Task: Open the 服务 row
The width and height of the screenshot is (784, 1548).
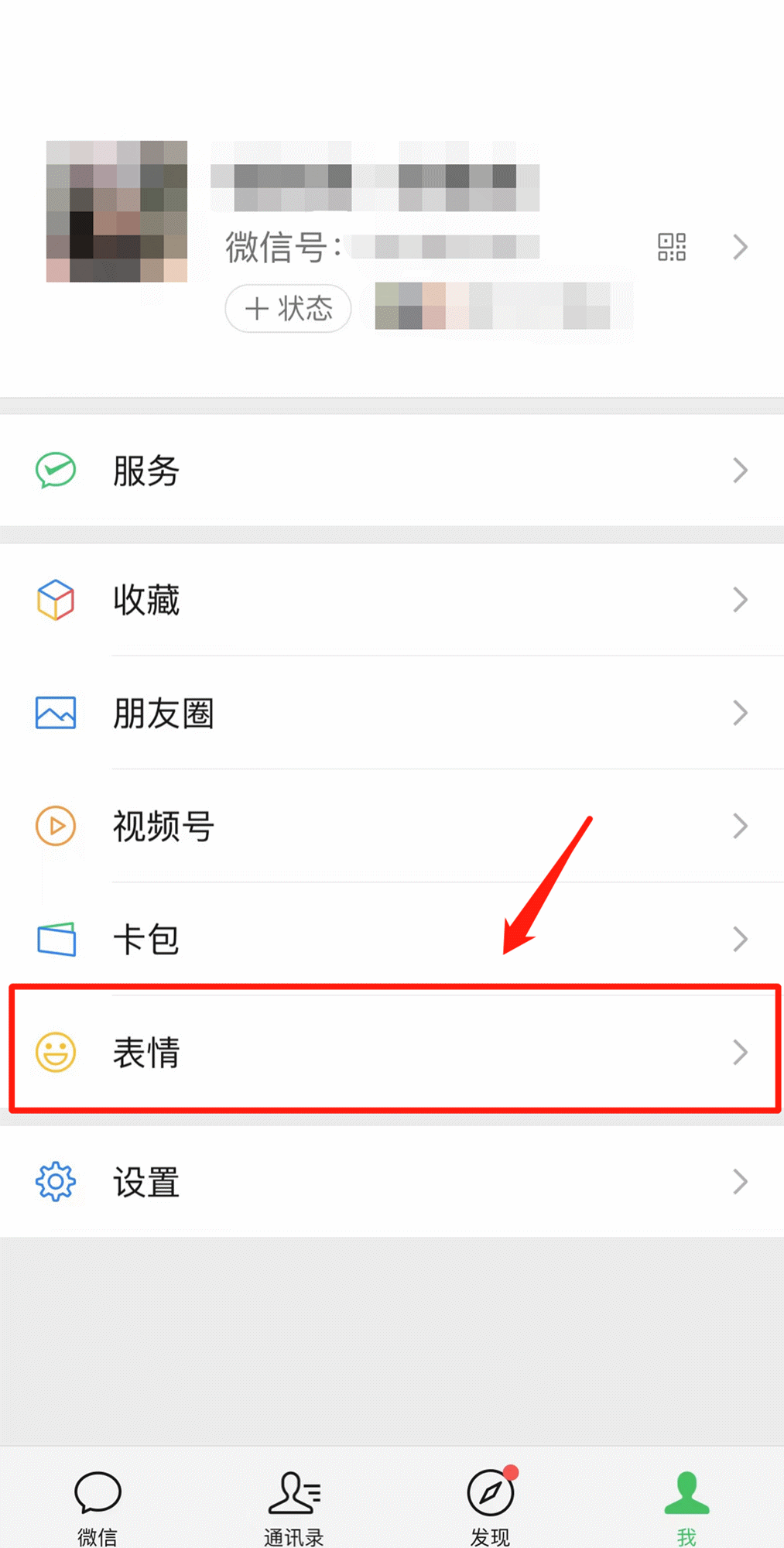Action: (392, 470)
